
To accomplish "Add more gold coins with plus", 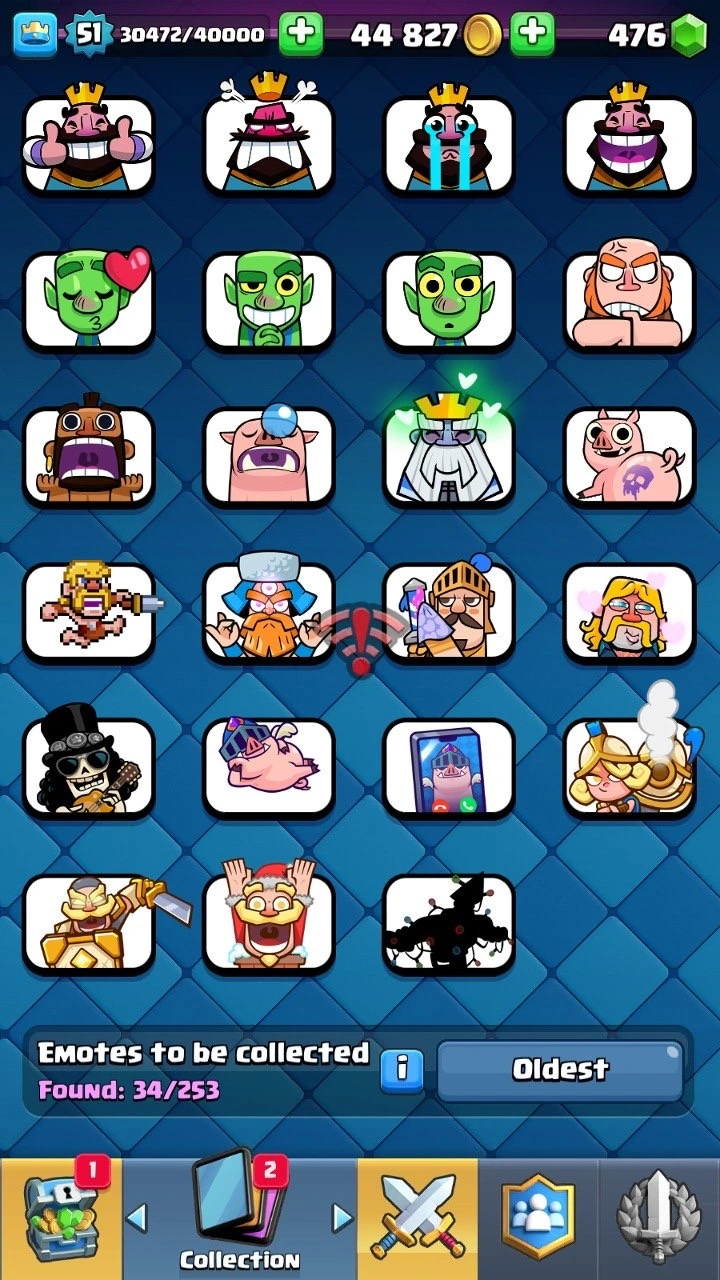I will click(x=533, y=34).
